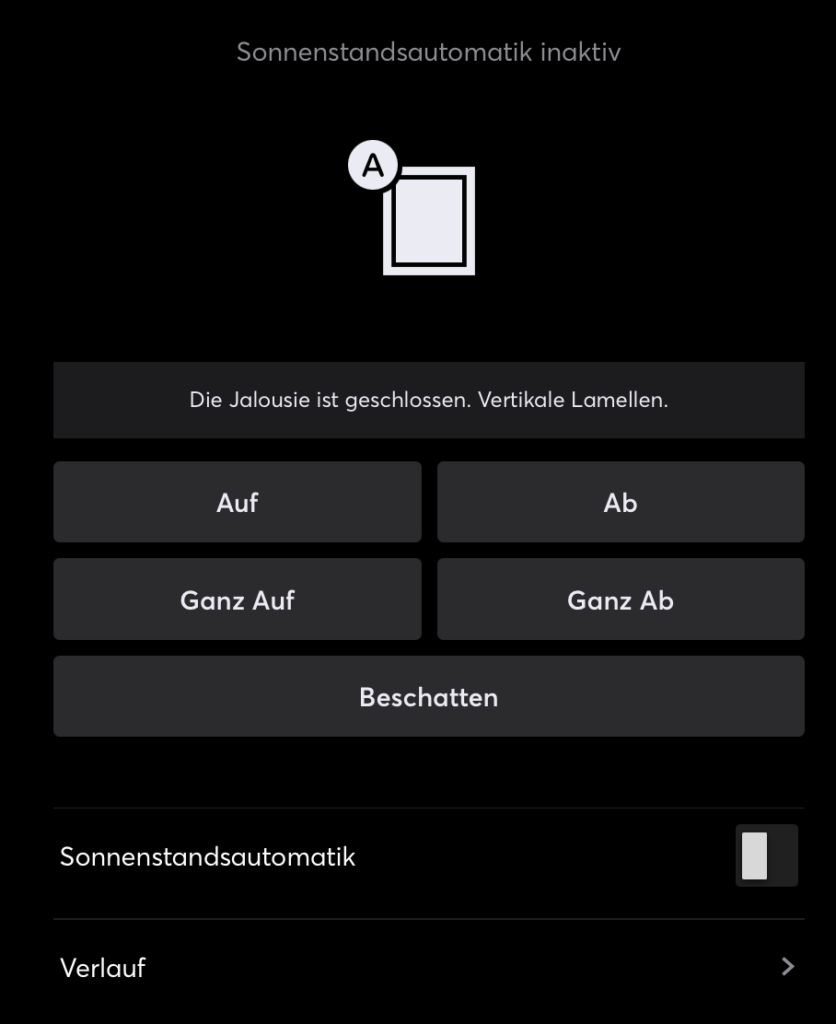This screenshot has width=836, height=1024.
Task: Move the blind down with Ab
Action: coord(620,502)
